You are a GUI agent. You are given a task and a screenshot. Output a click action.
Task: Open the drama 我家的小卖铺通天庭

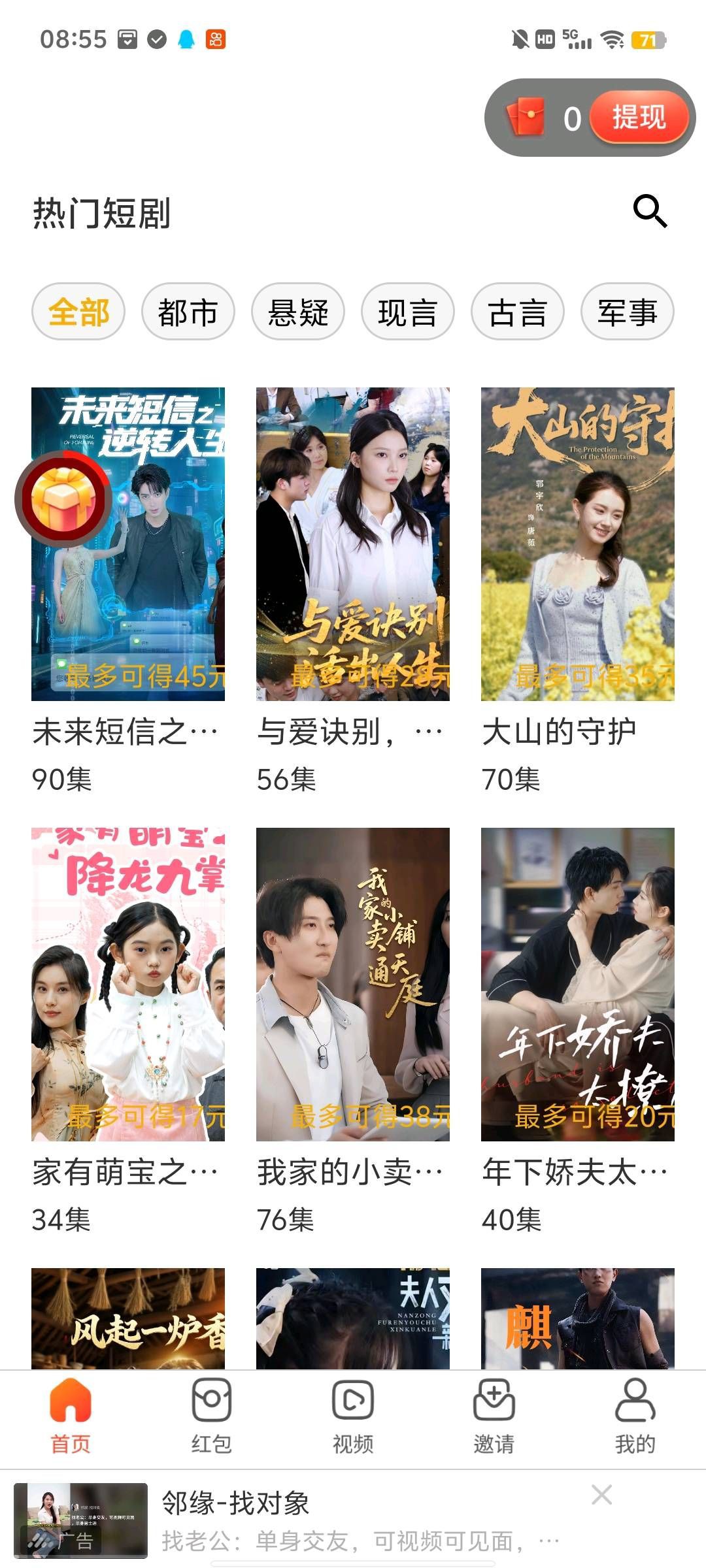click(x=353, y=984)
